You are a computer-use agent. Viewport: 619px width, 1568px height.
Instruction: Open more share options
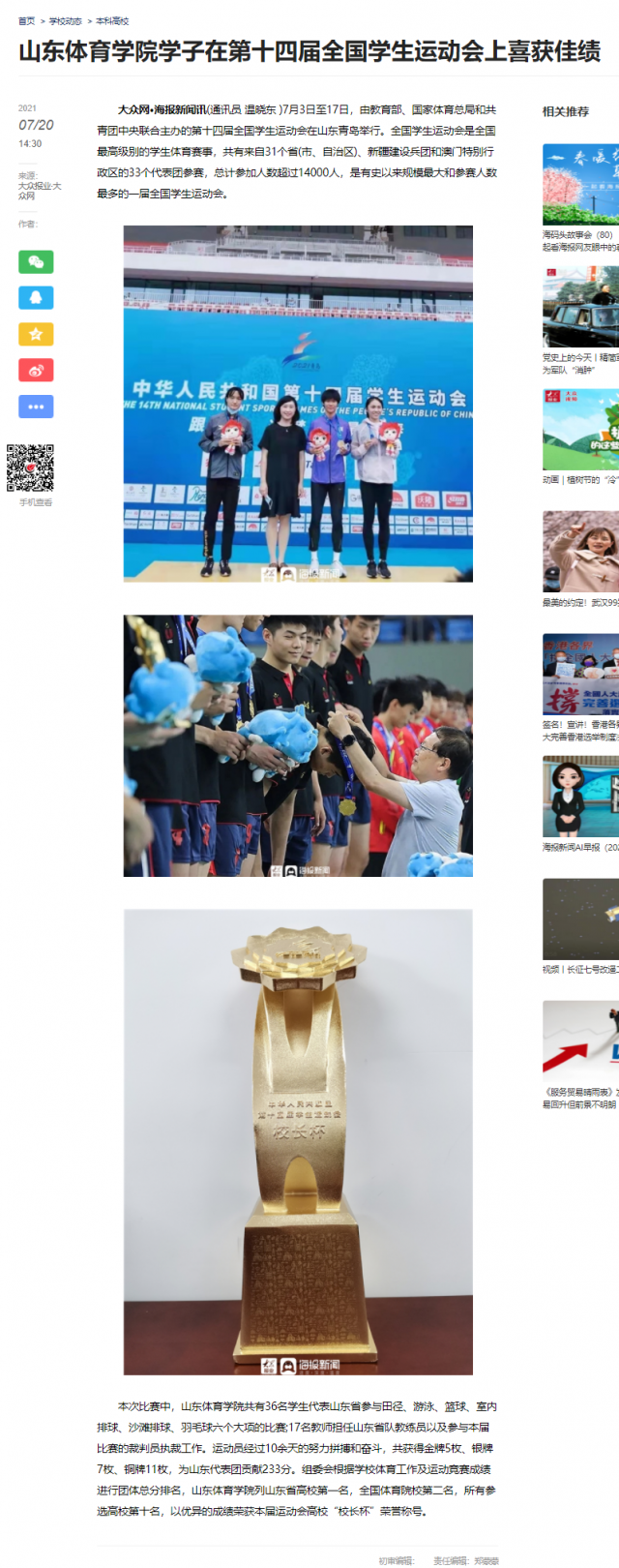pyautogui.click(x=36, y=407)
